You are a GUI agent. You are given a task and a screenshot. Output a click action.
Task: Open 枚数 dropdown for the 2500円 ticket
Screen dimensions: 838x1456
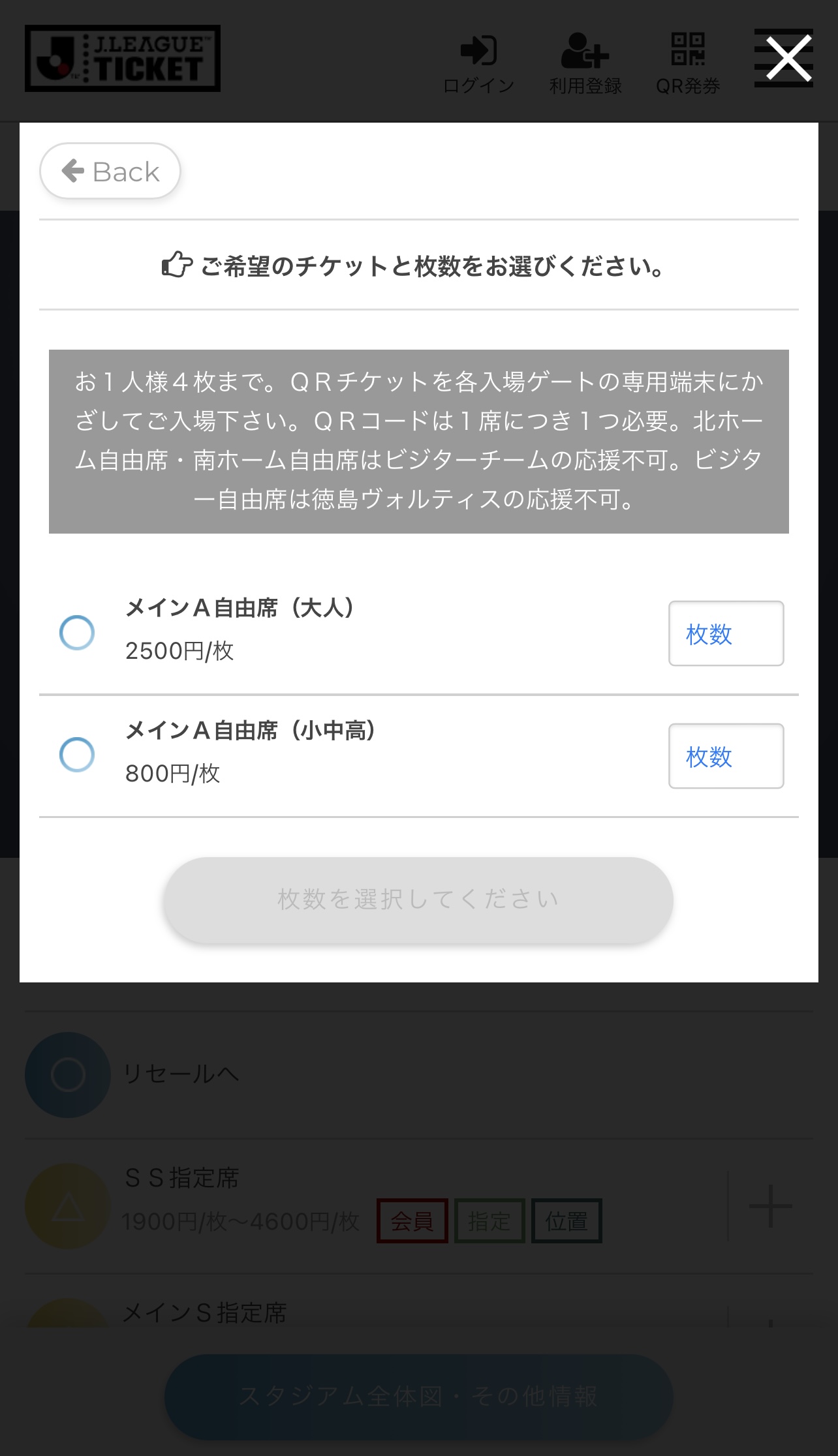pyautogui.click(x=726, y=633)
